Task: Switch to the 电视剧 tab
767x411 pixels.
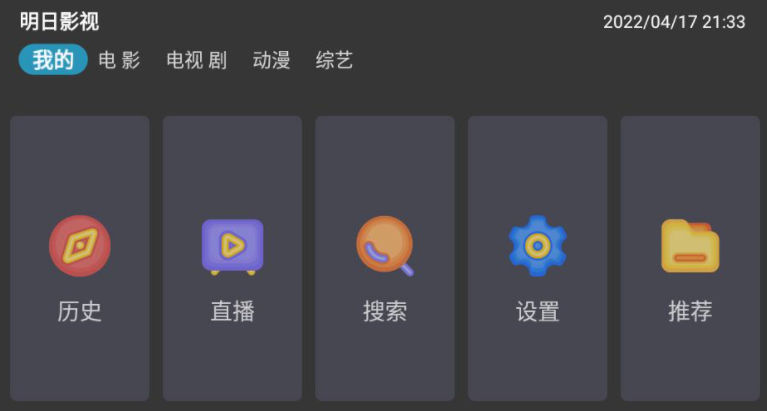Action: click(x=196, y=61)
